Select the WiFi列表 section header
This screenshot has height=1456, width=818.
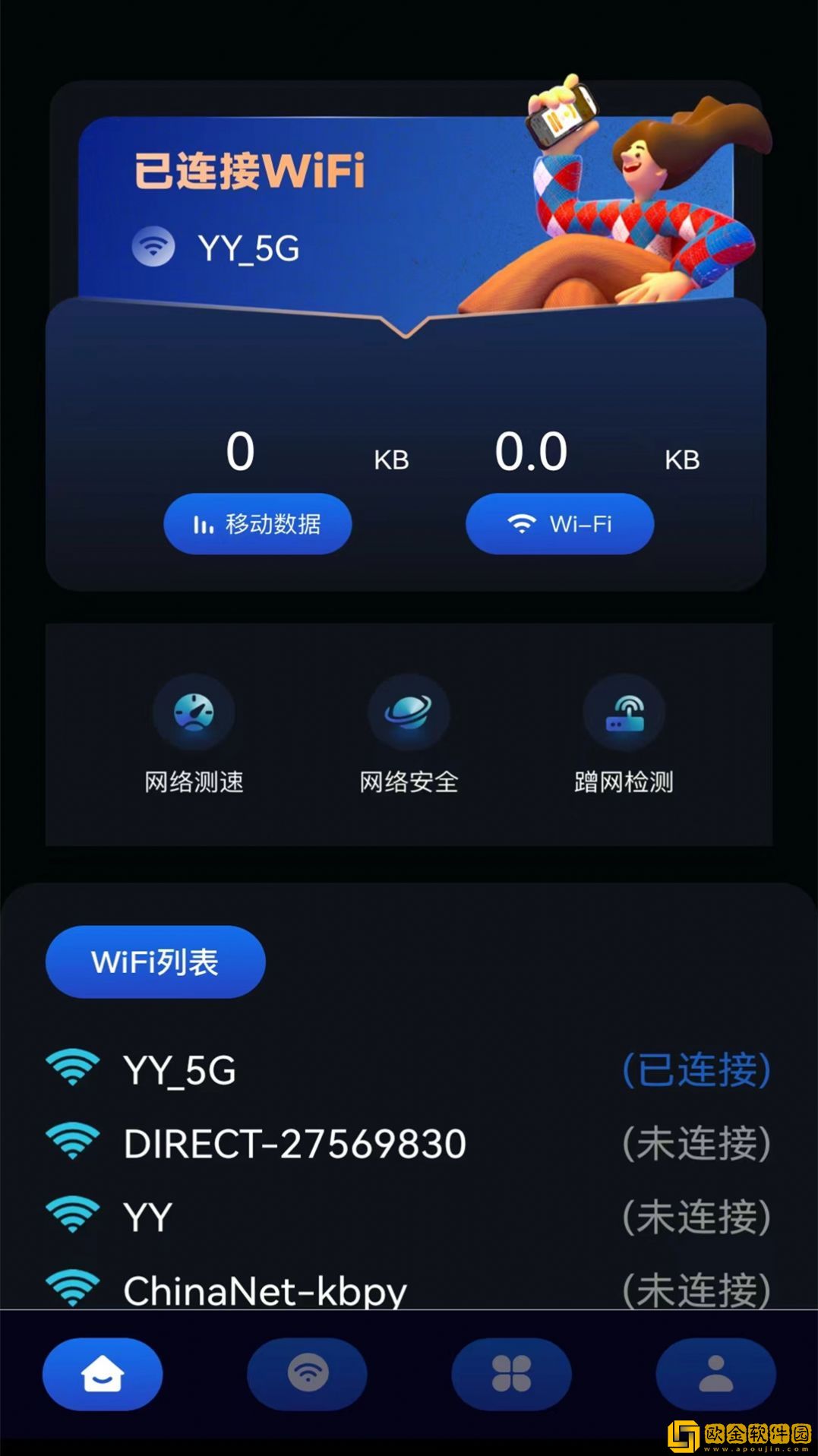point(155,962)
